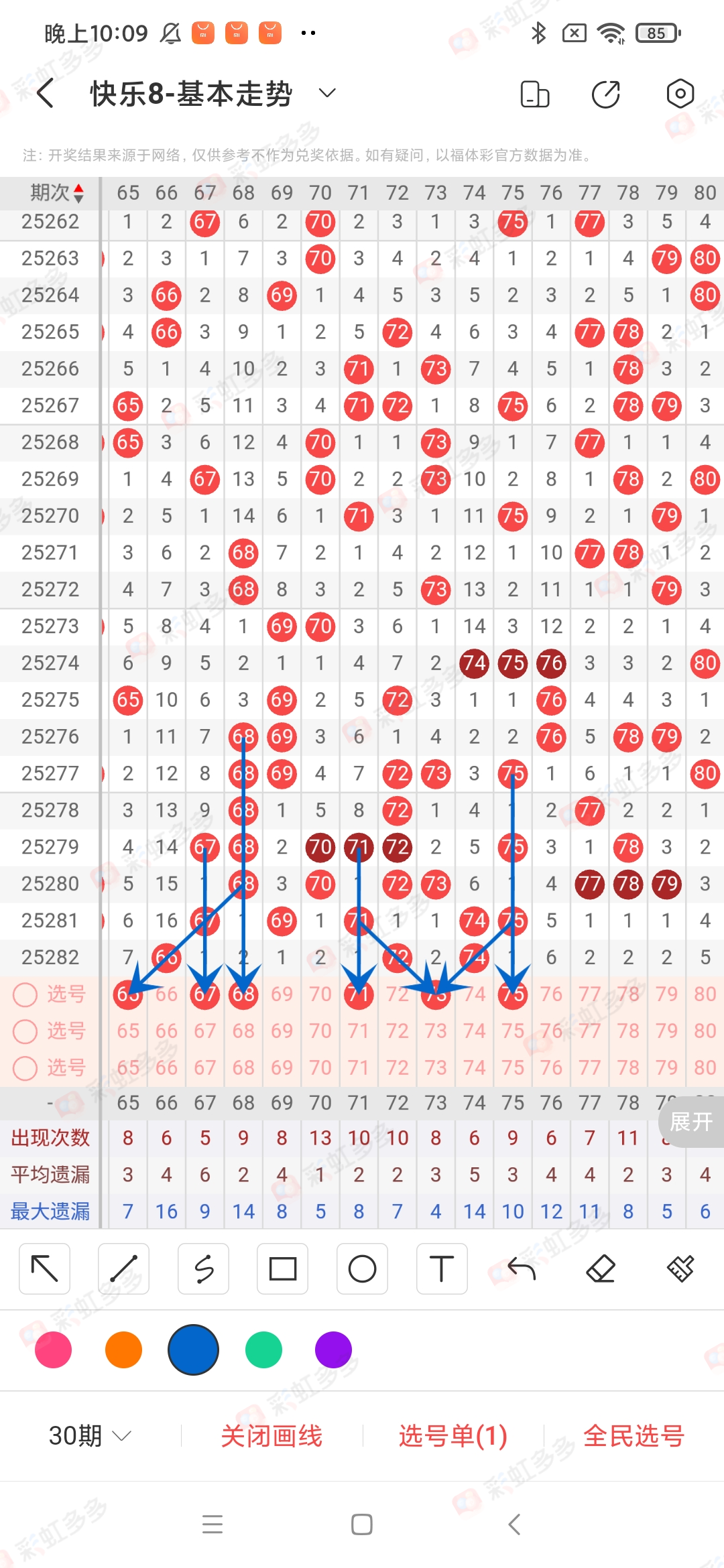
Task: Choose the green drawing color
Action: [263, 1350]
